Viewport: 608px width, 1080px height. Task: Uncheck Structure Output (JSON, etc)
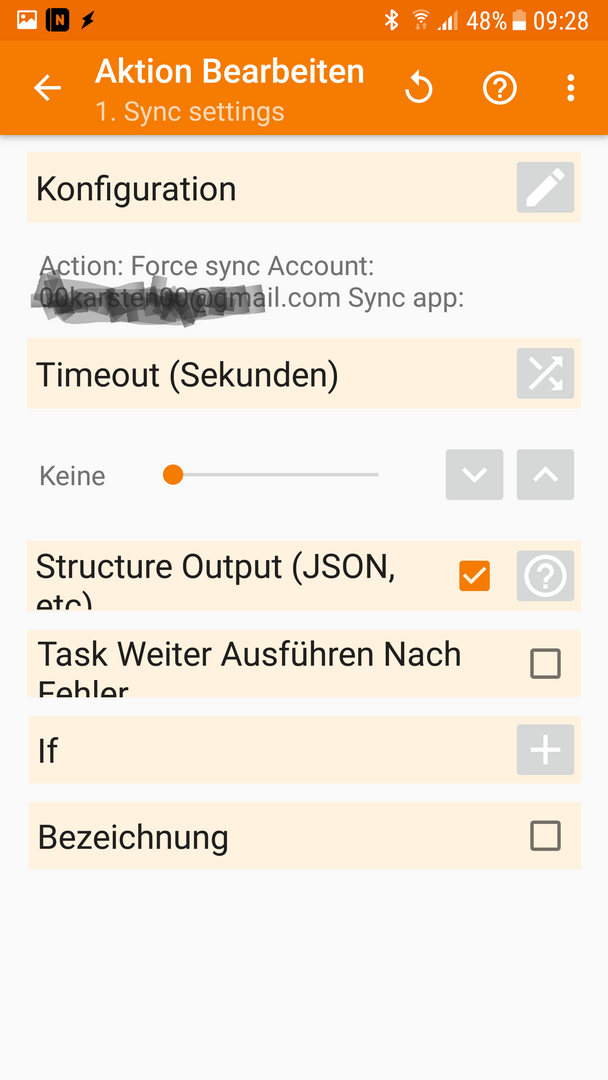click(x=474, y=576)
